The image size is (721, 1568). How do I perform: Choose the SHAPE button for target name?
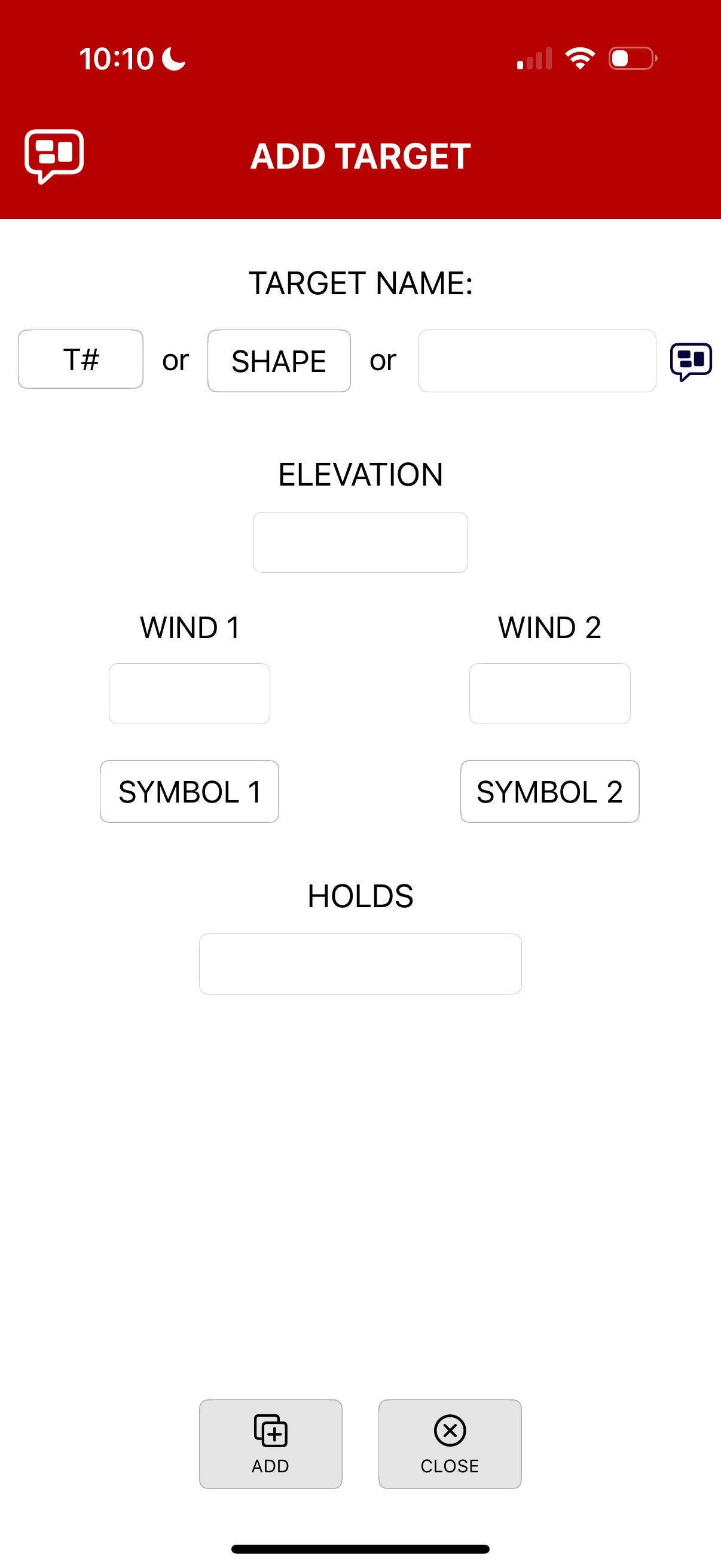(279, 361)
